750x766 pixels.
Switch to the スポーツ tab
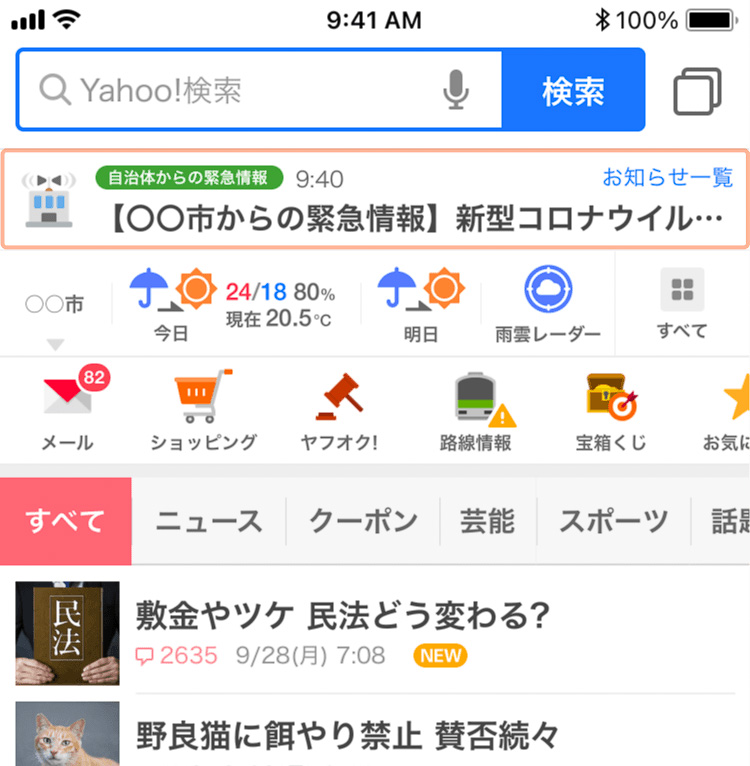[x=613, y=521]
